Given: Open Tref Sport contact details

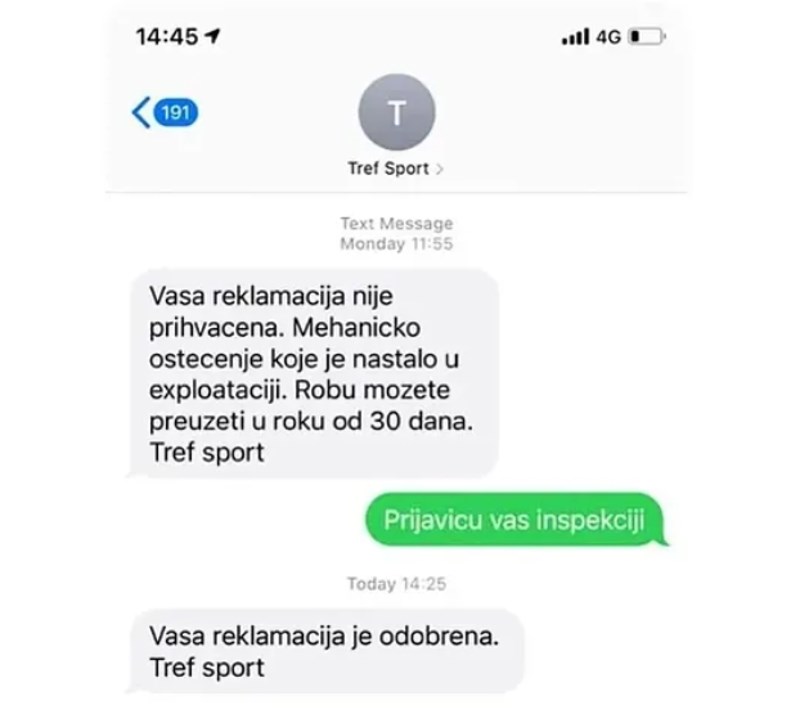Looking at the screenshot, I should (396, 168).
